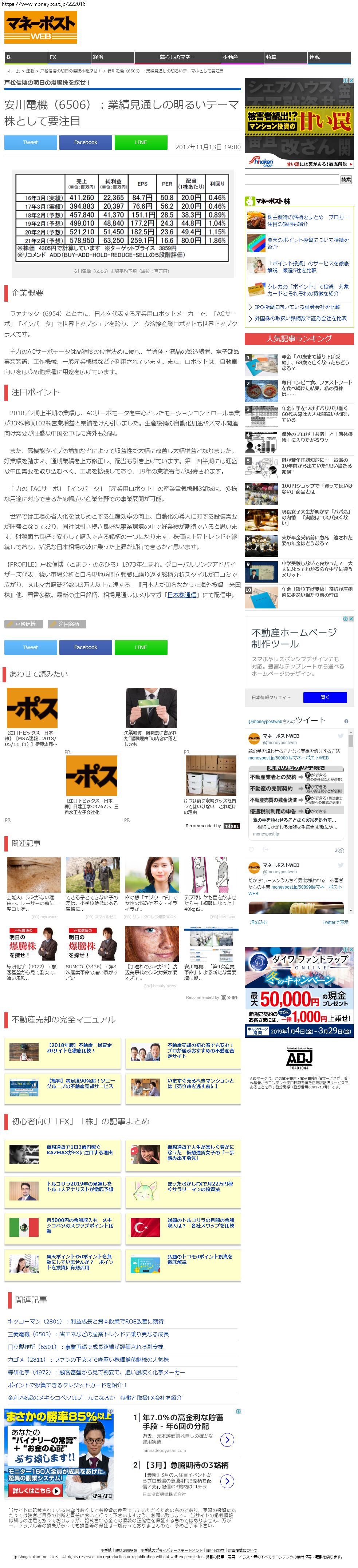Open the Twitterで表示 link
This screenshot has width=358, height=1568.
click(x=335, y=922)
